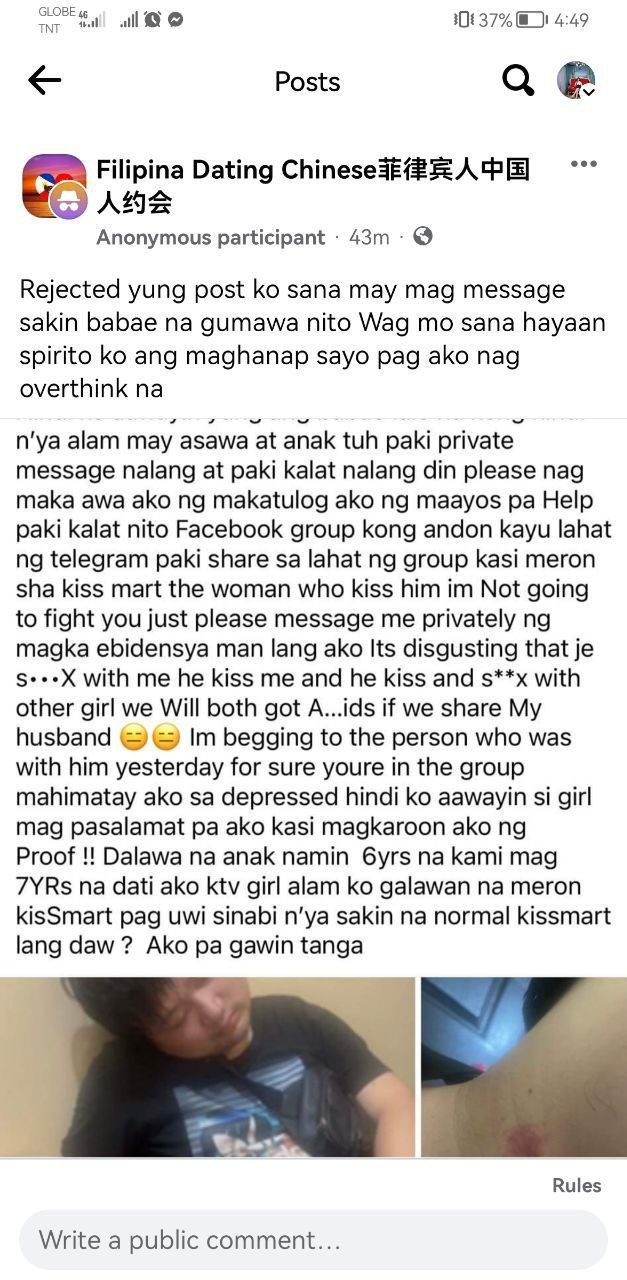
Task: View the photo of the man in the black shirt
Action: pyautogui.click(x=207, y=1066)
